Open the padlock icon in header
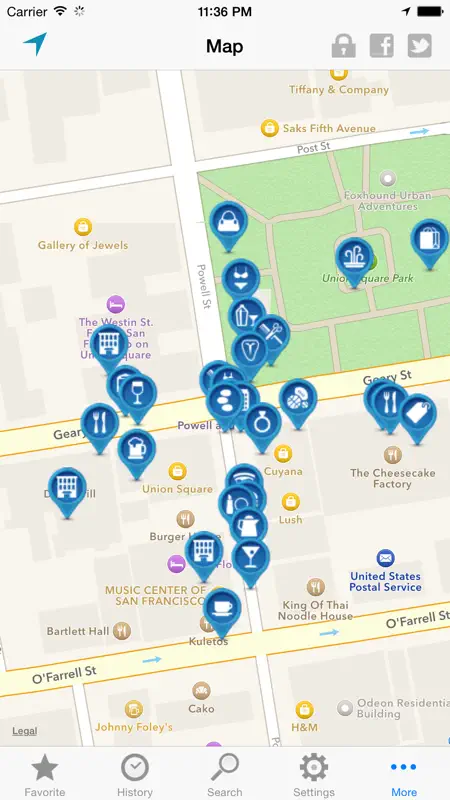 point(343,46)
